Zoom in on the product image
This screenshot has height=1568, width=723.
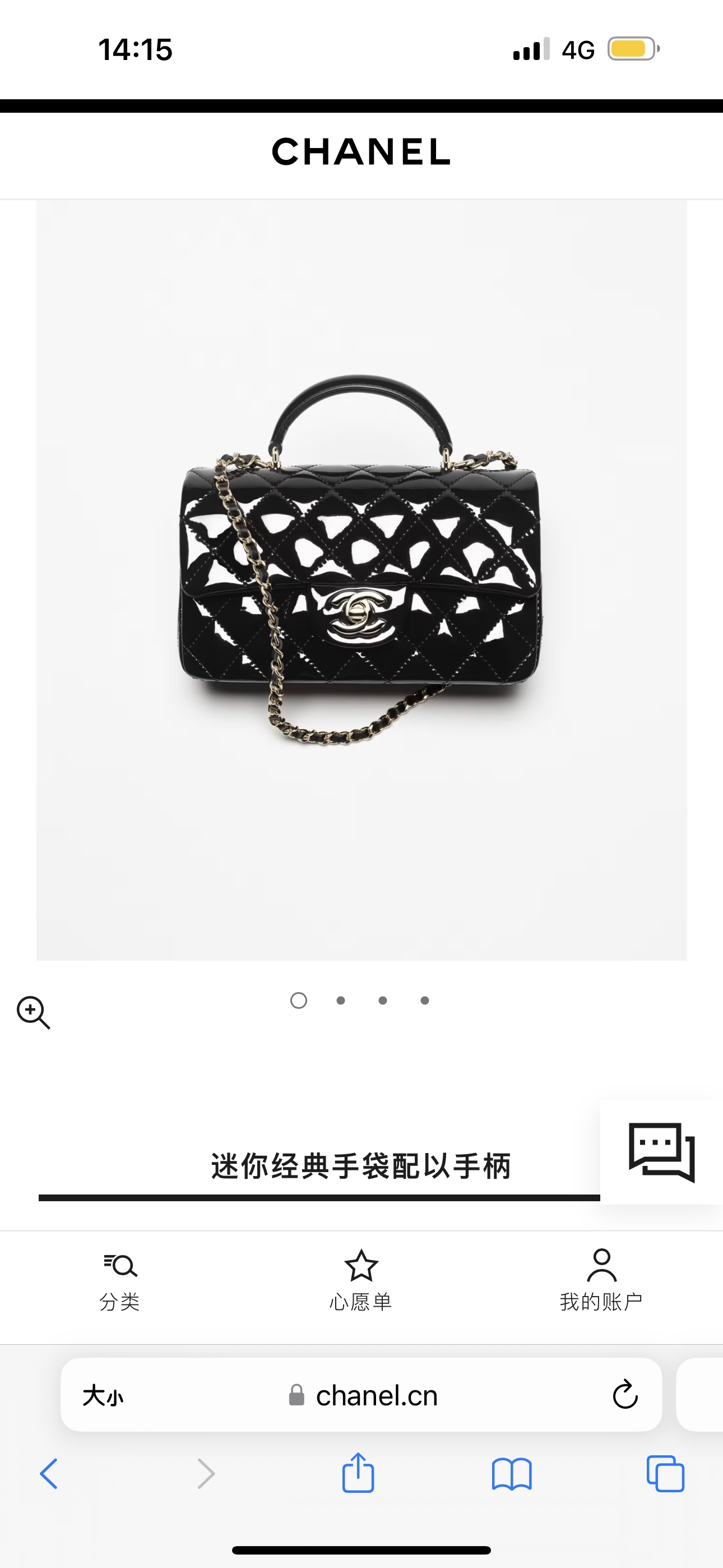[33, 1012]
